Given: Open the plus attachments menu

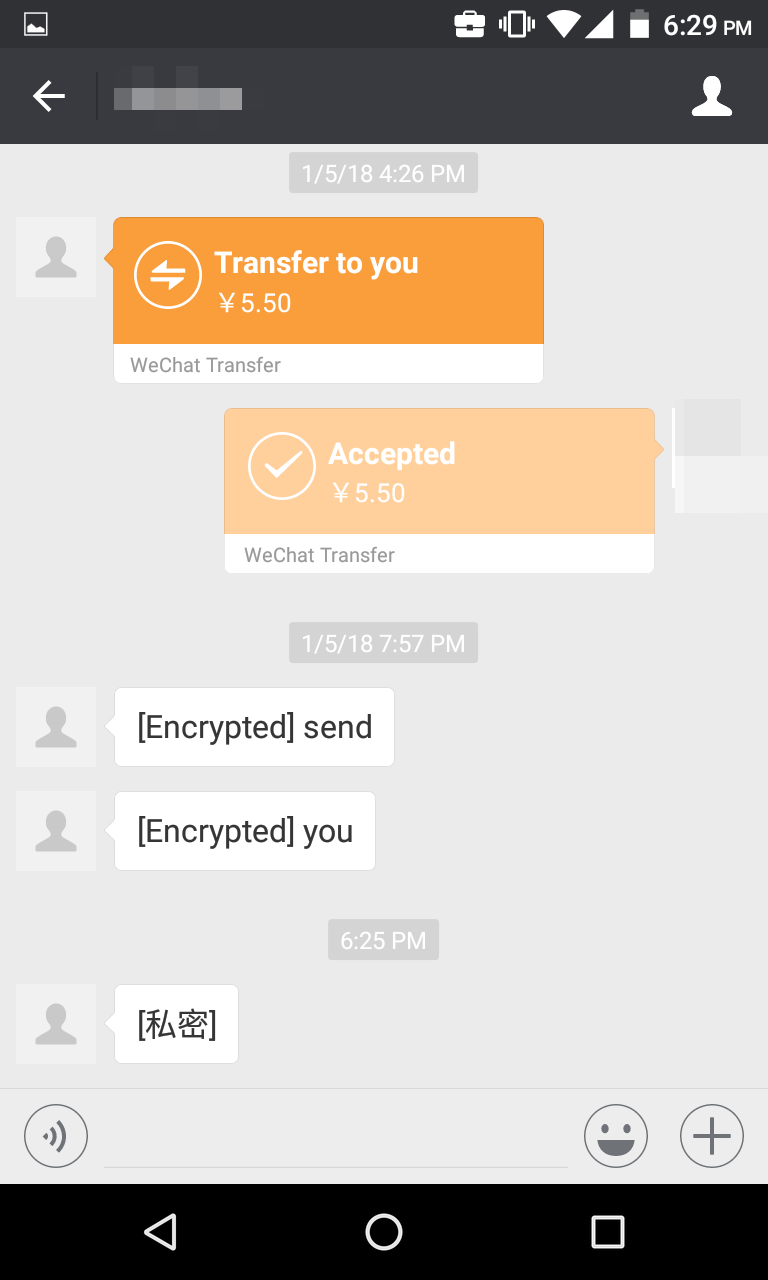Looking at the screenshot, I should click(711, 1136).
